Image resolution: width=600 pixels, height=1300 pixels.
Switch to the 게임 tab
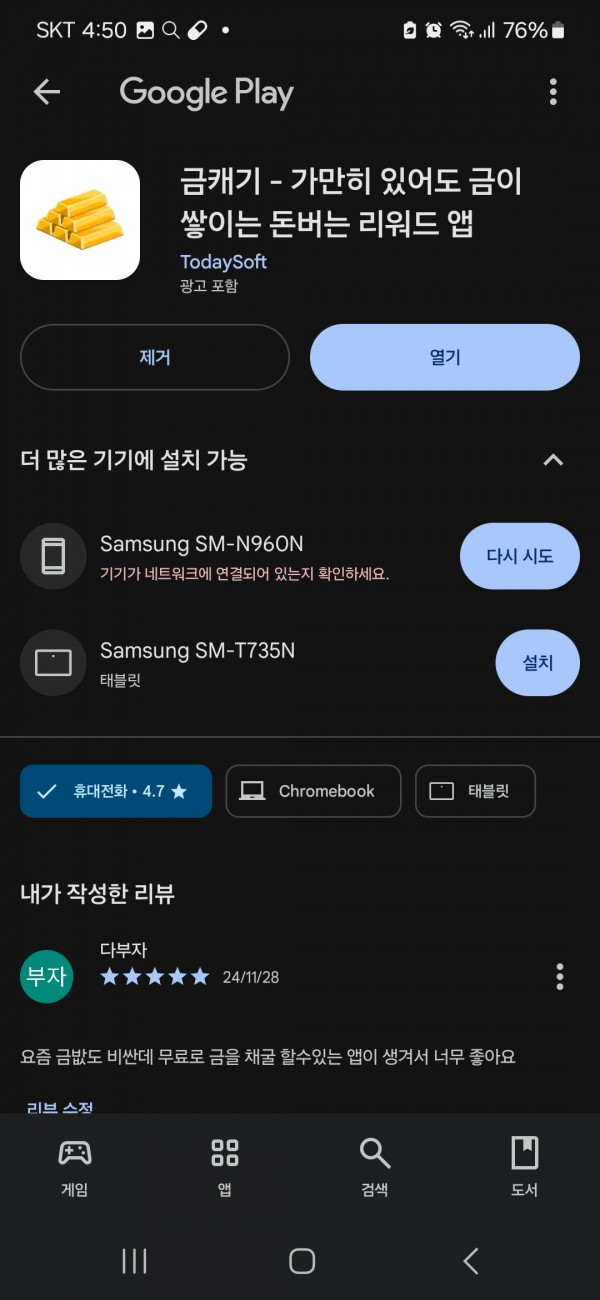pos(75,1167)
